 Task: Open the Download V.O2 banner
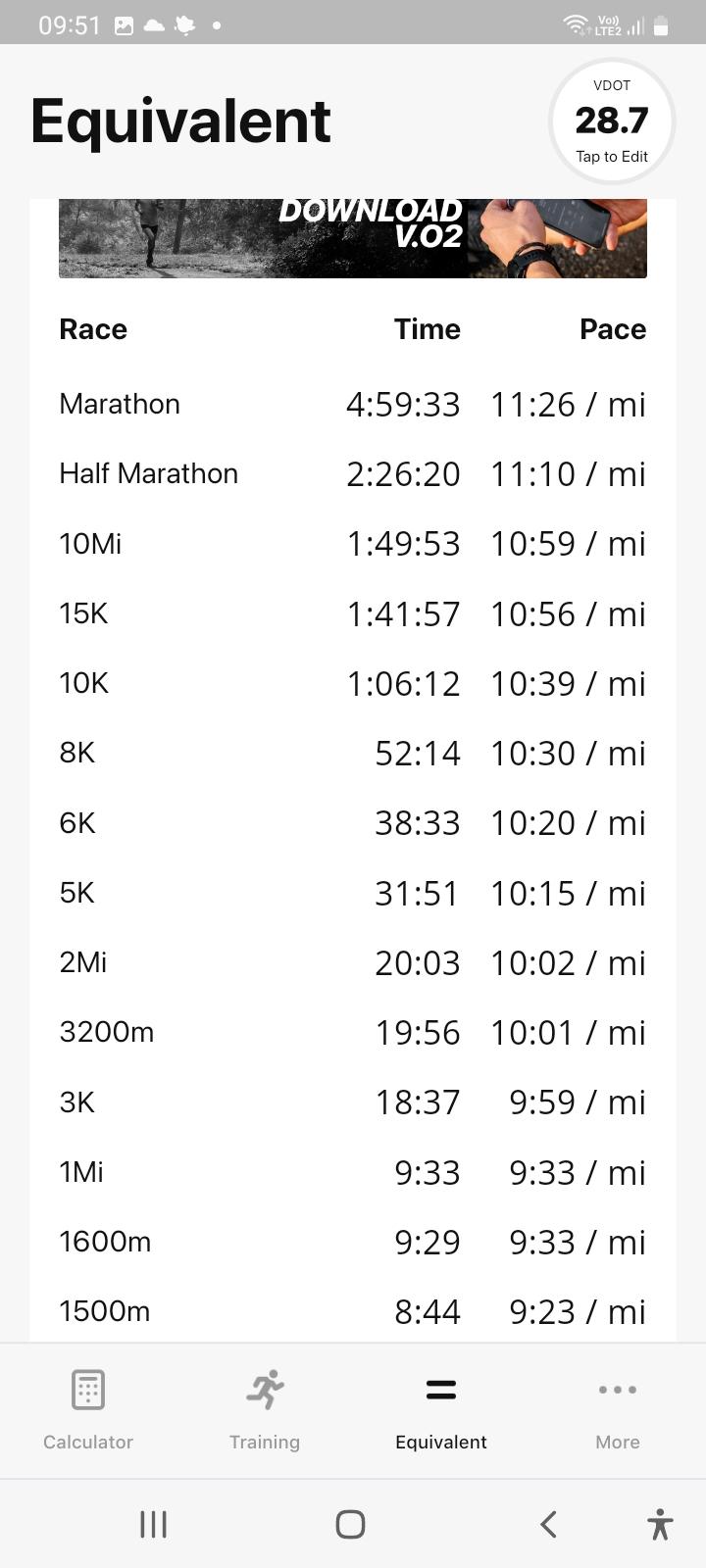[x=353, y=238]
